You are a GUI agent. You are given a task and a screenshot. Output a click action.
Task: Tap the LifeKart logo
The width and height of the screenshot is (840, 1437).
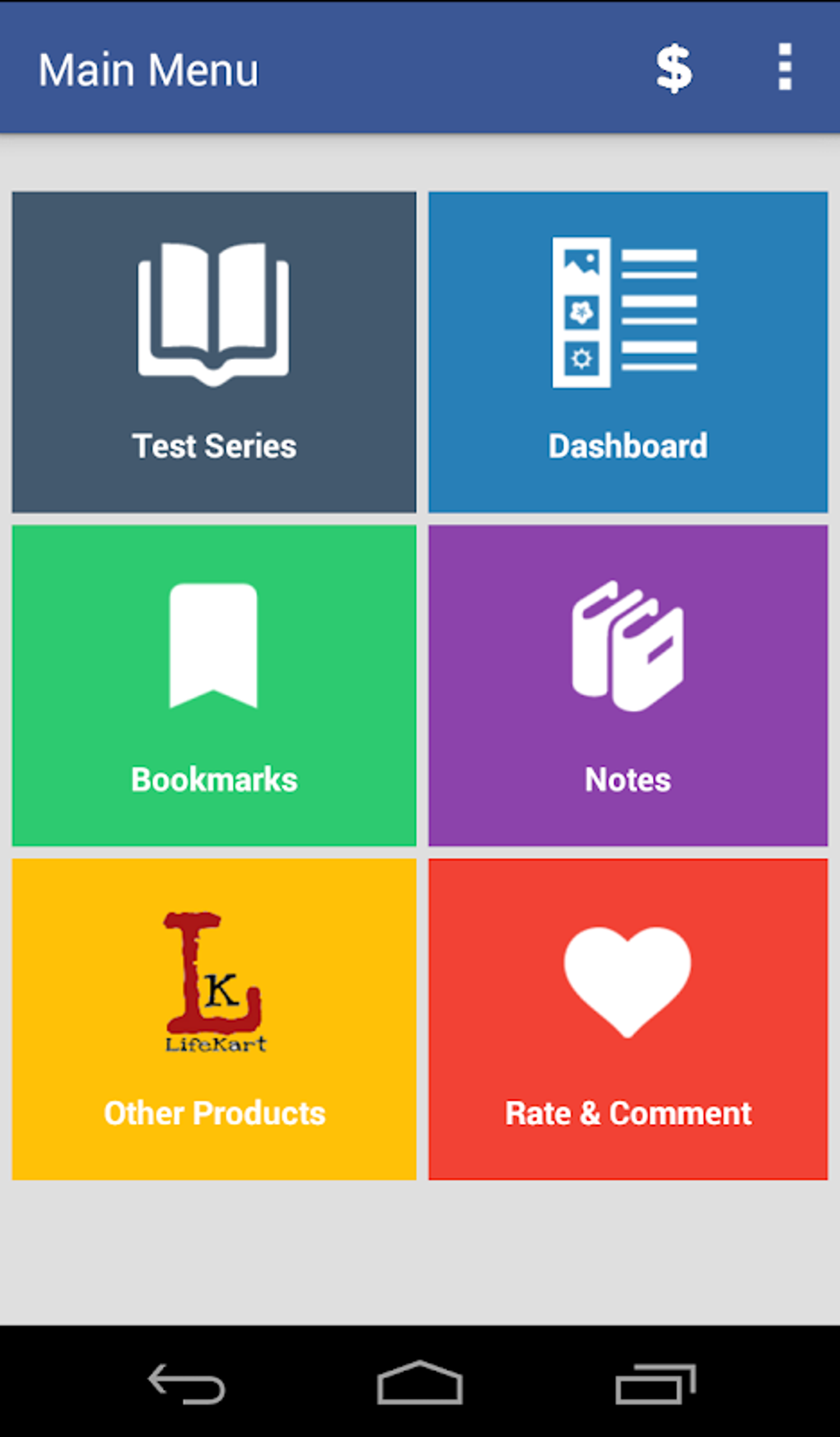[213, 981]
